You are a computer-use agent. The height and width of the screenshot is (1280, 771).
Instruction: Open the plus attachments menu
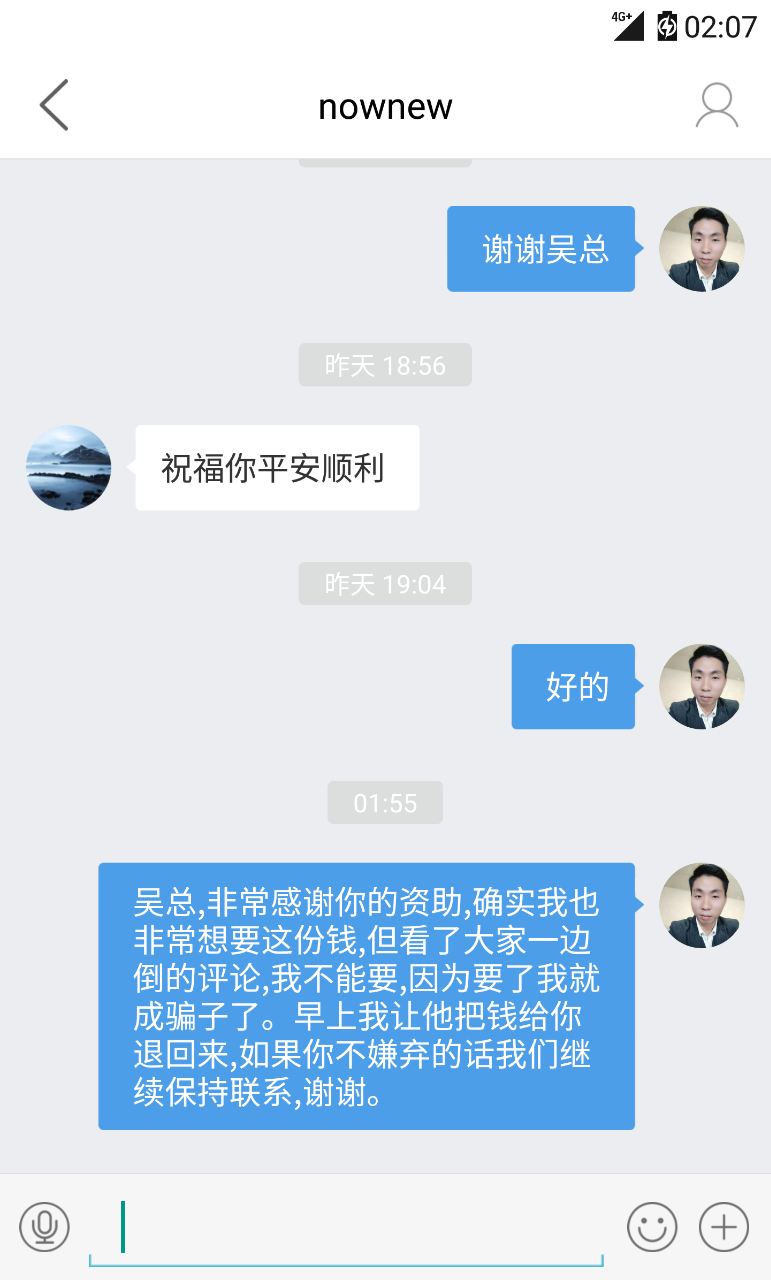pyautogui.click(x=724, y=1226)
